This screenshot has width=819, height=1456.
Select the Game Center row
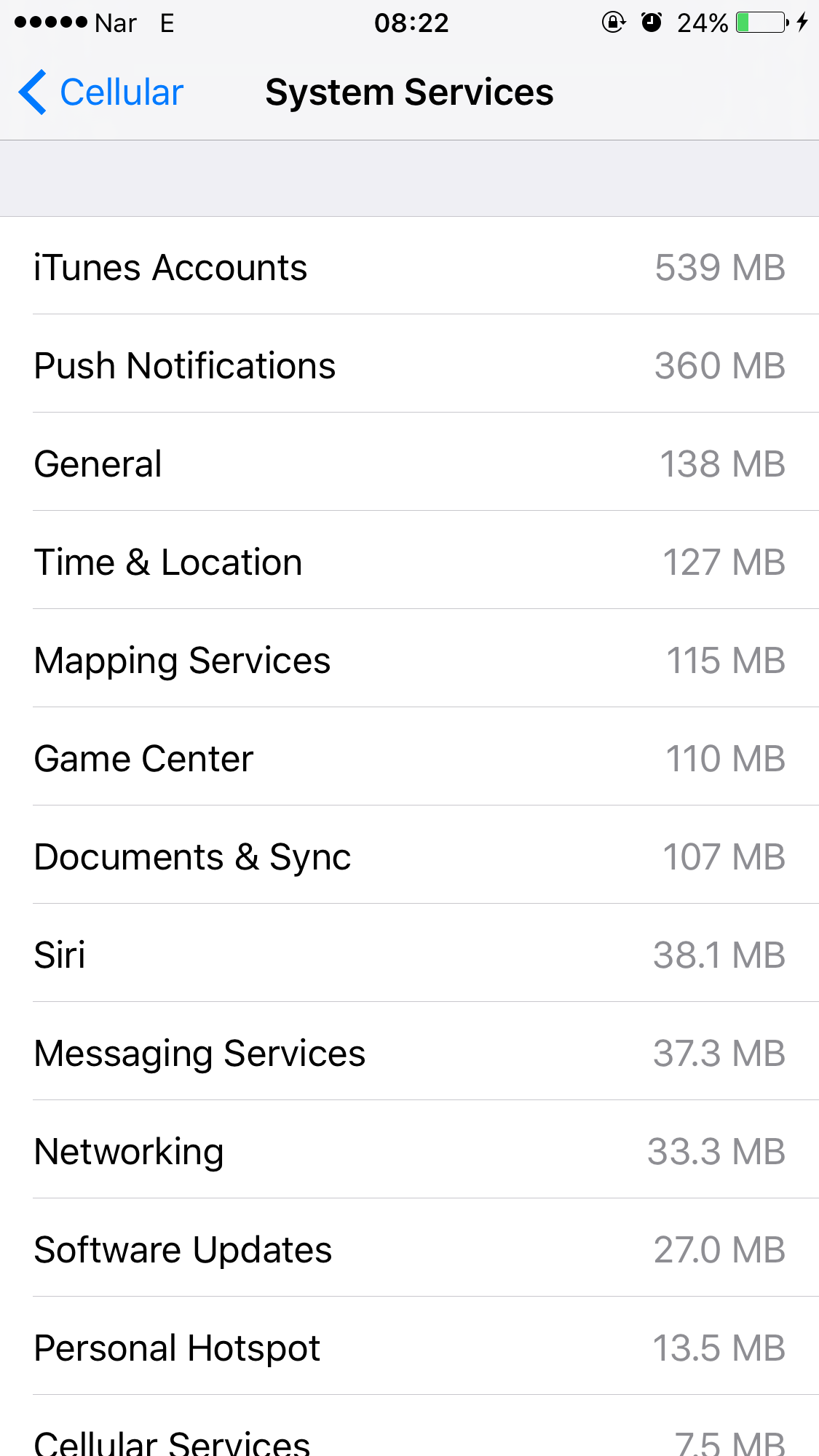[409, 758]
